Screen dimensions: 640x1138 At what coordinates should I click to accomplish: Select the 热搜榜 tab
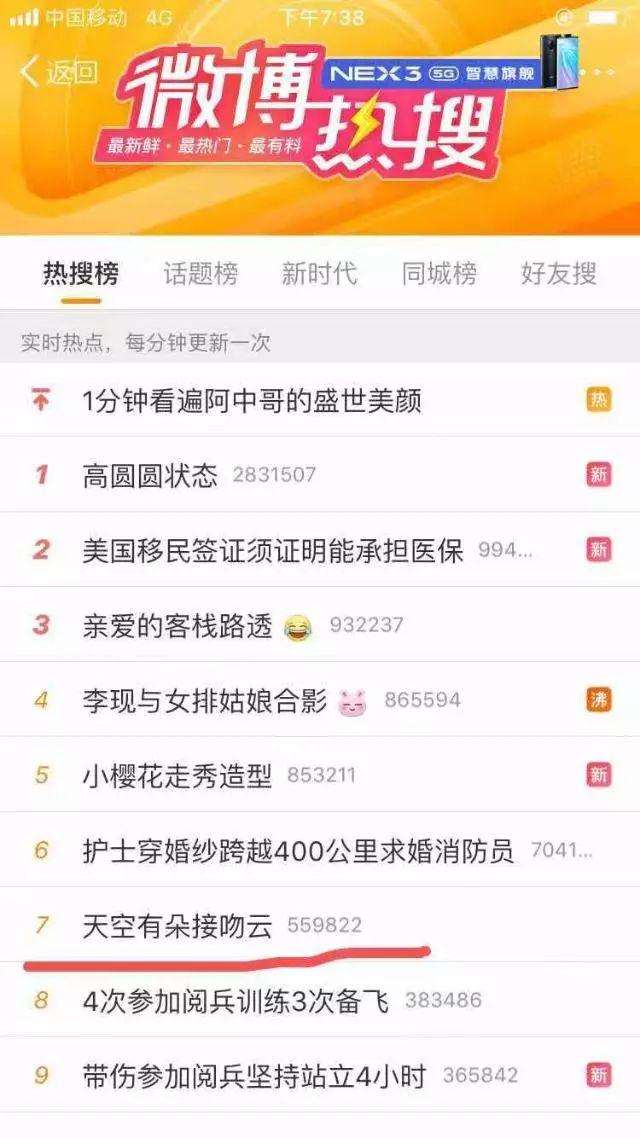(81, 273)
